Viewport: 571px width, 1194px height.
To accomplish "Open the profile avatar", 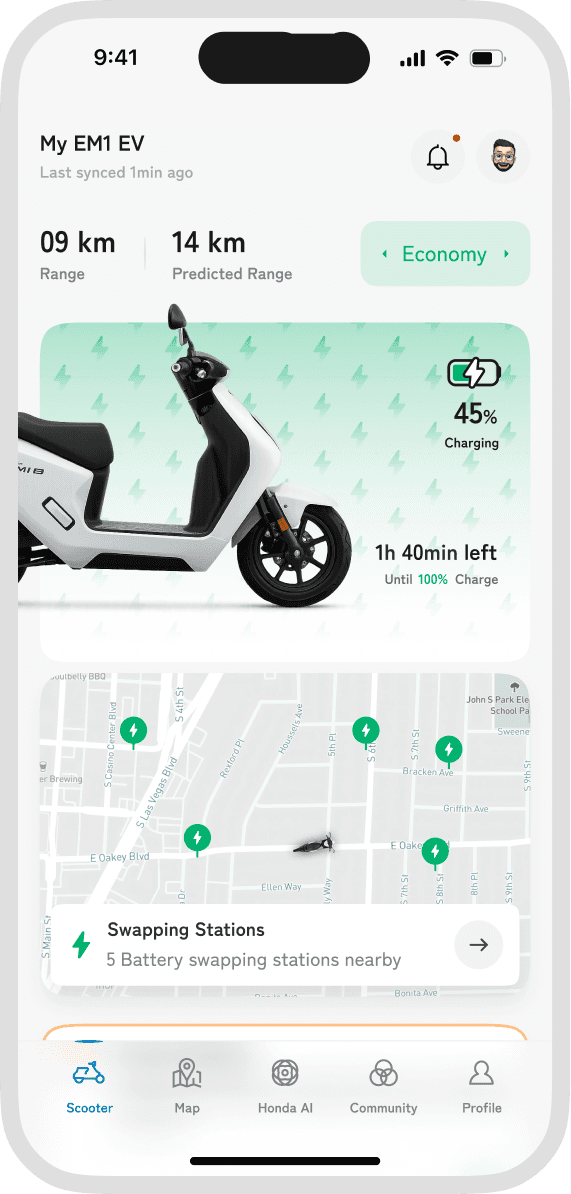I will click(502, 157).
